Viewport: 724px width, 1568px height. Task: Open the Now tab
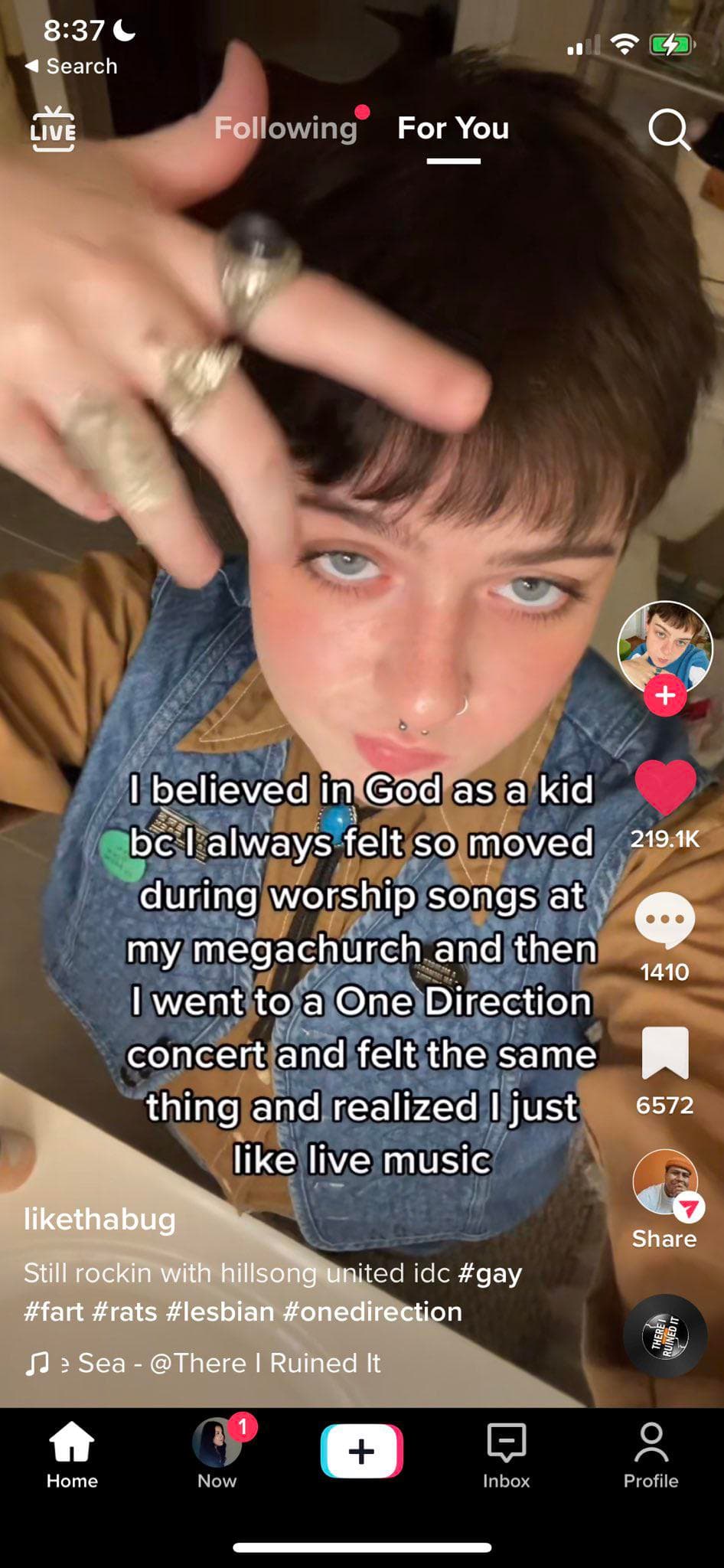(x=217, y=1455)
